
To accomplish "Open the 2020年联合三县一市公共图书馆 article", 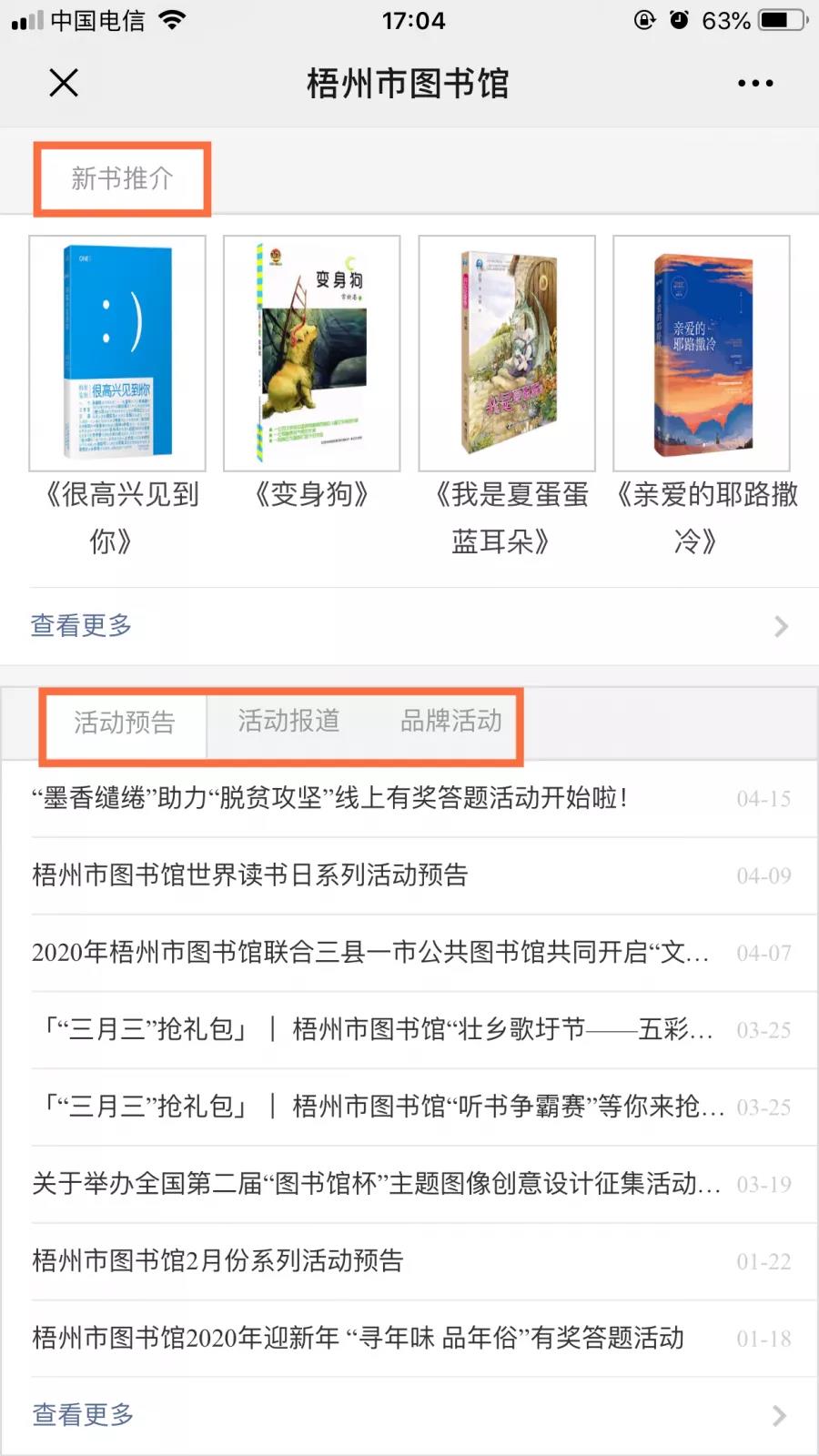I will point(369,953).
